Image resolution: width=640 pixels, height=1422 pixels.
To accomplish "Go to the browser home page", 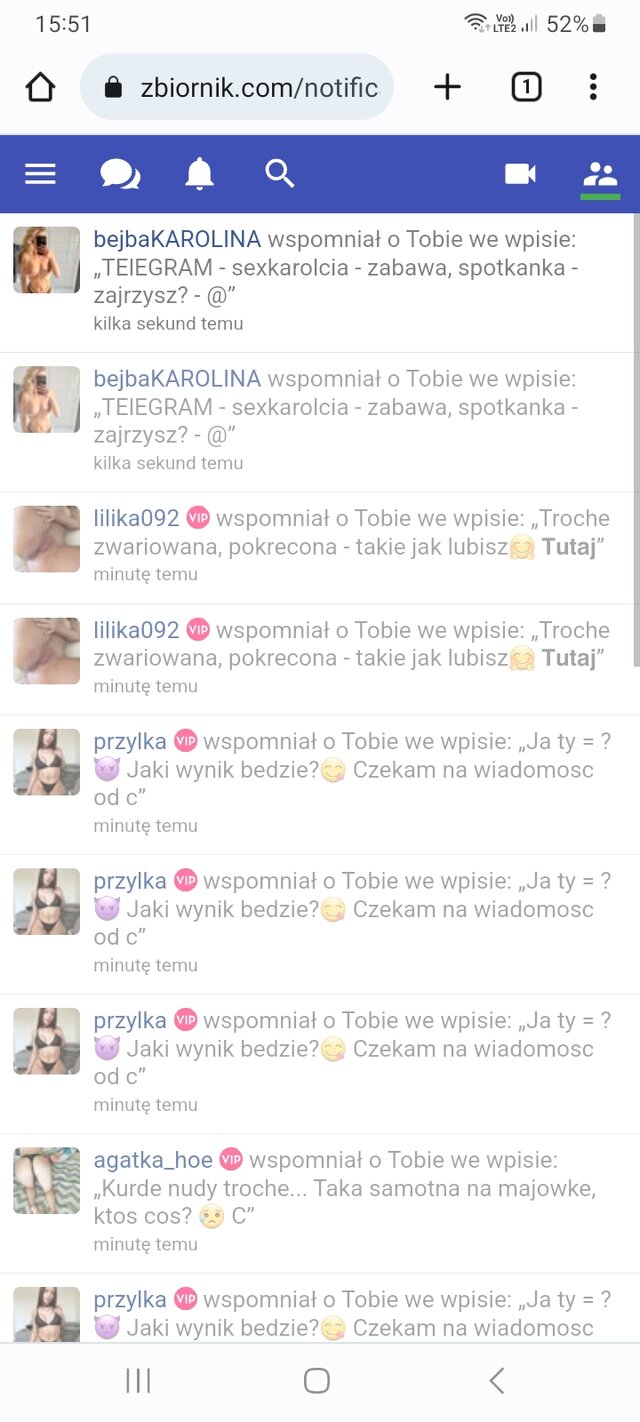I will click(x=40, y=87).
